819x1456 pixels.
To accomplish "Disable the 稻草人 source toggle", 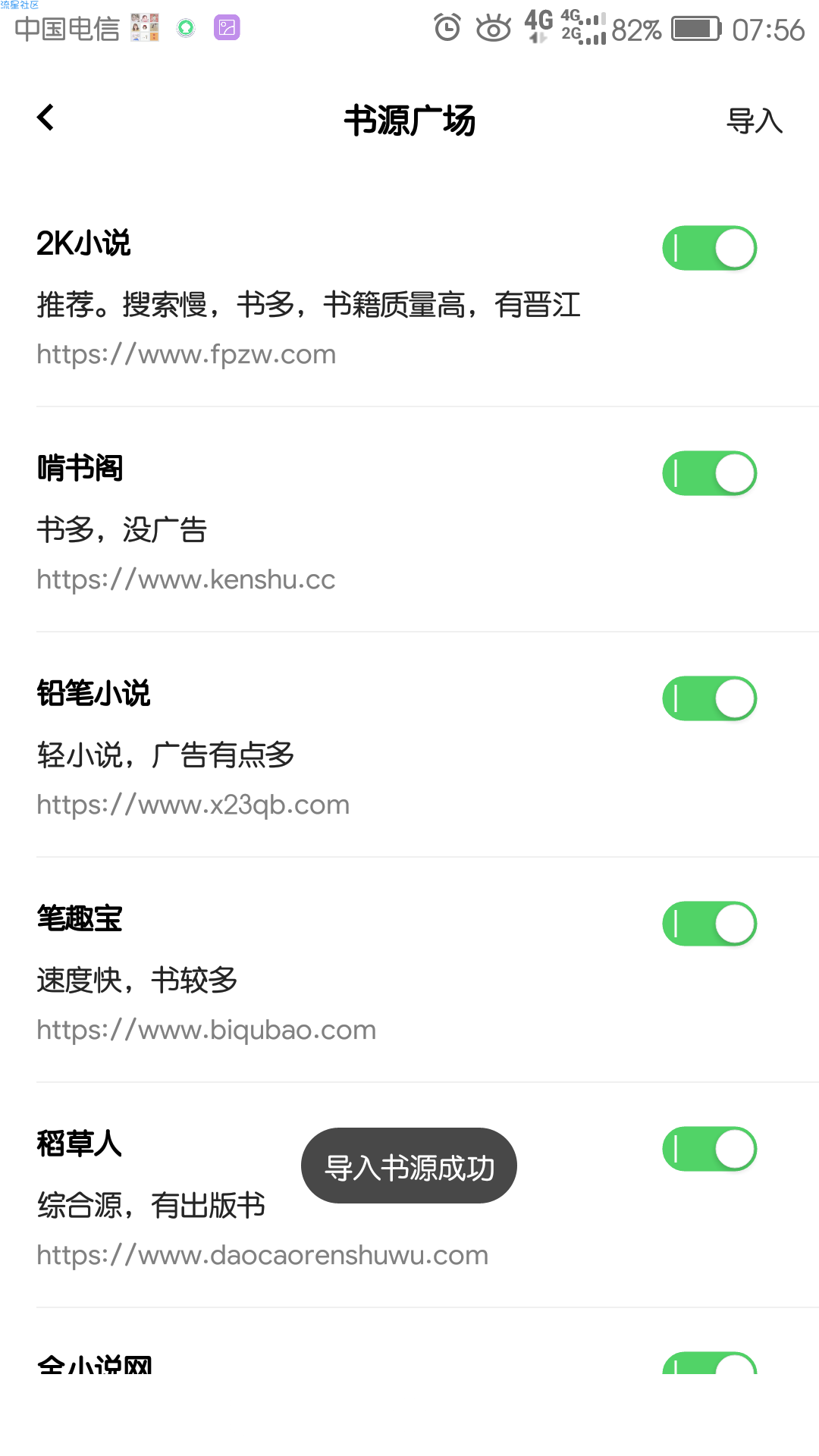I will click(x=710, y=1149).
